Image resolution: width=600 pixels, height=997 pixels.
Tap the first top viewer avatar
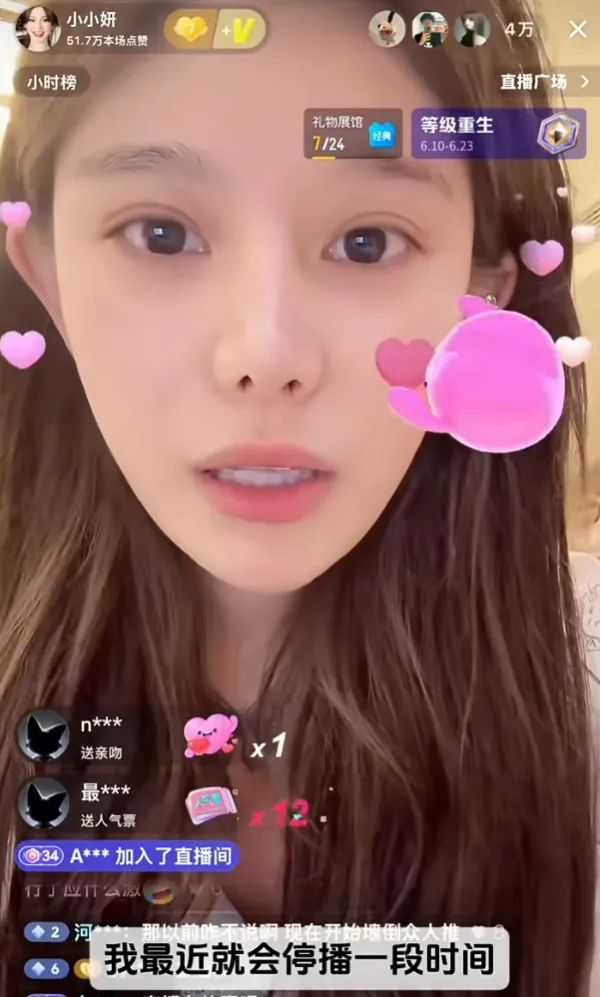coord(387,29)
